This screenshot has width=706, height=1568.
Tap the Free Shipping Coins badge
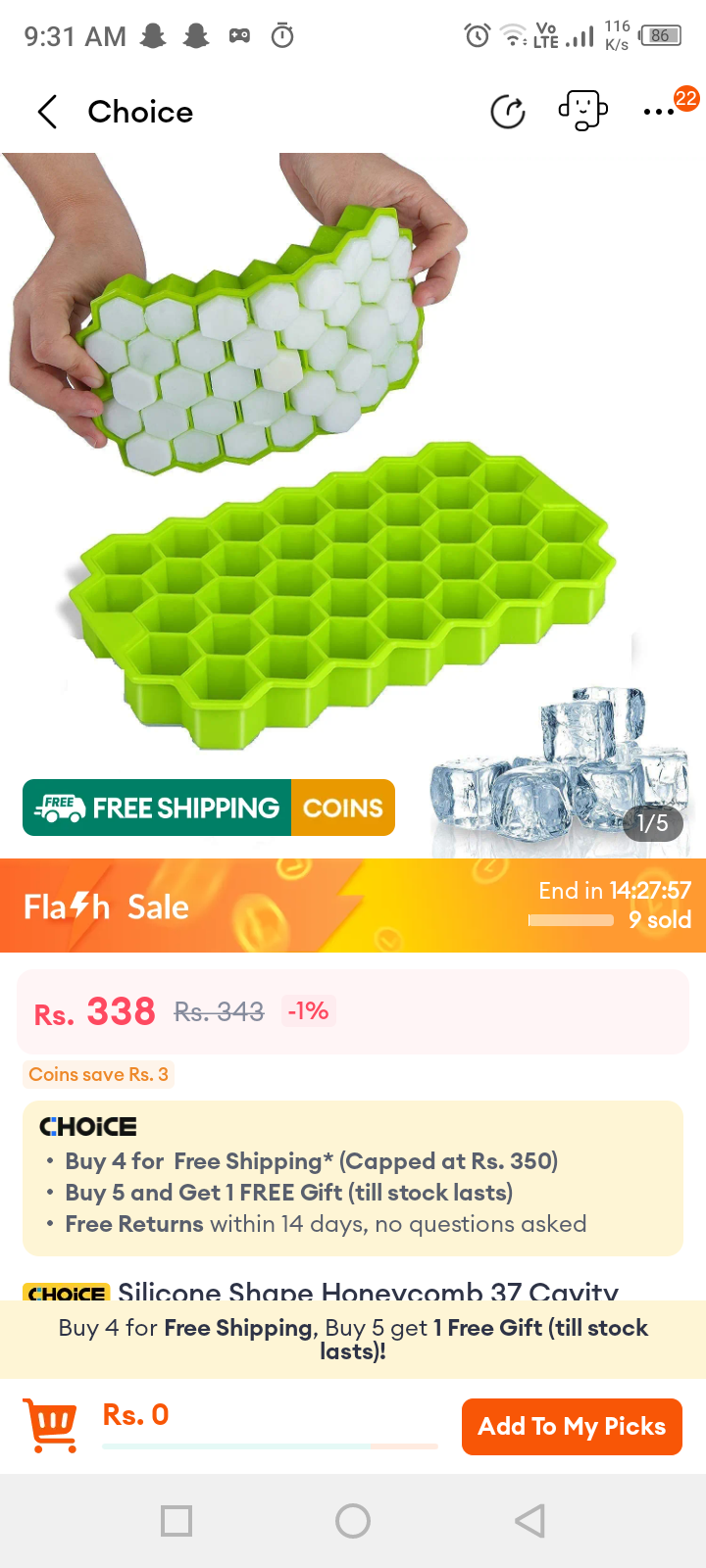pyautogui.click(x=209, y=808)
